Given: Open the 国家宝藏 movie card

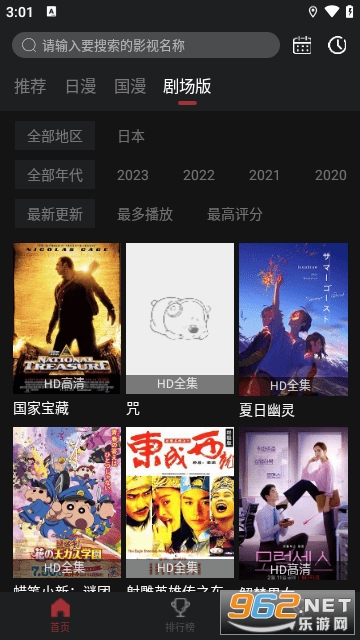Looking at the screenshot, I should coord(67,330).
